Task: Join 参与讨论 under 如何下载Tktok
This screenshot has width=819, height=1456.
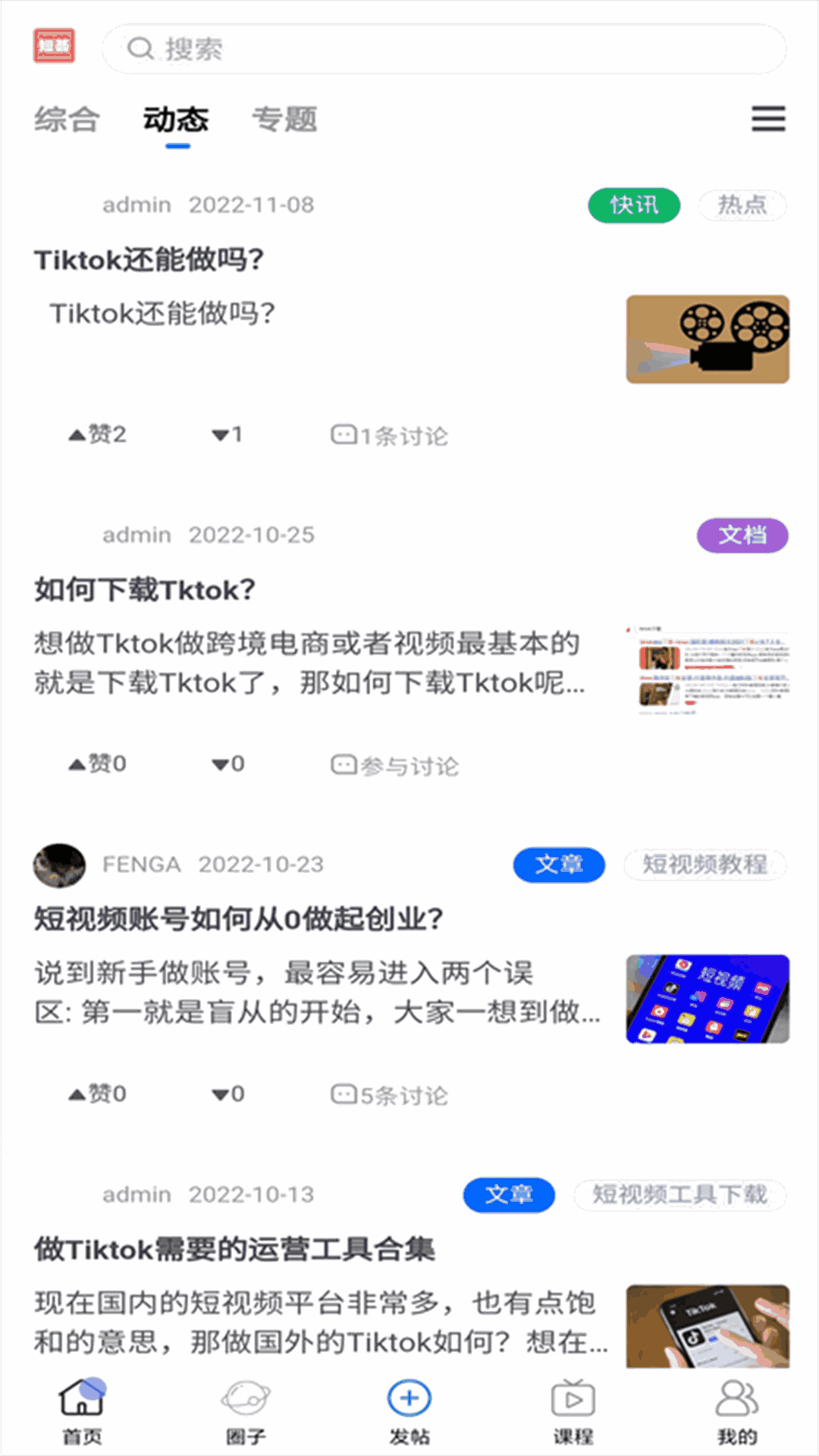Action: 395,765
